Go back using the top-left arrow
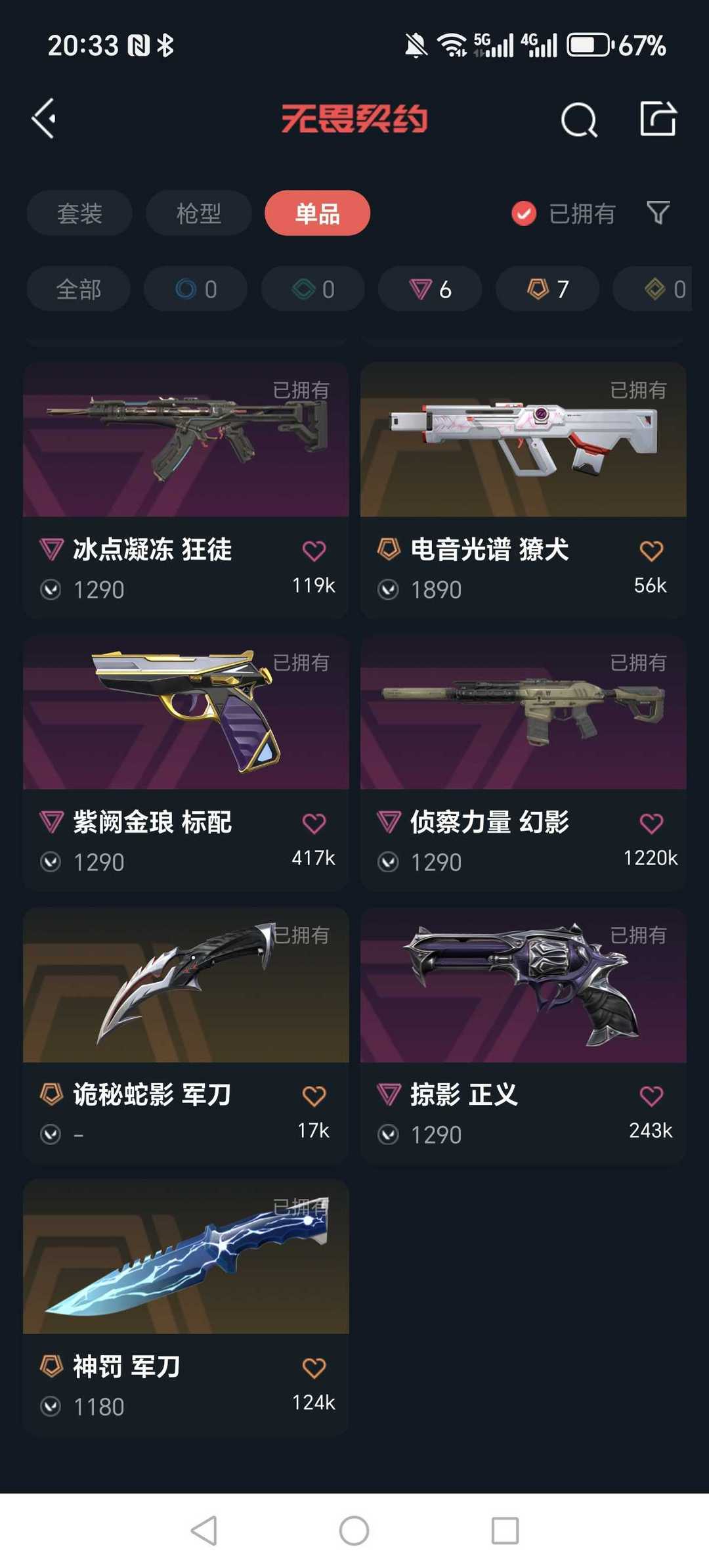Screen dimensions: 709x1568 pyautogui.click(x=45, y=119)
